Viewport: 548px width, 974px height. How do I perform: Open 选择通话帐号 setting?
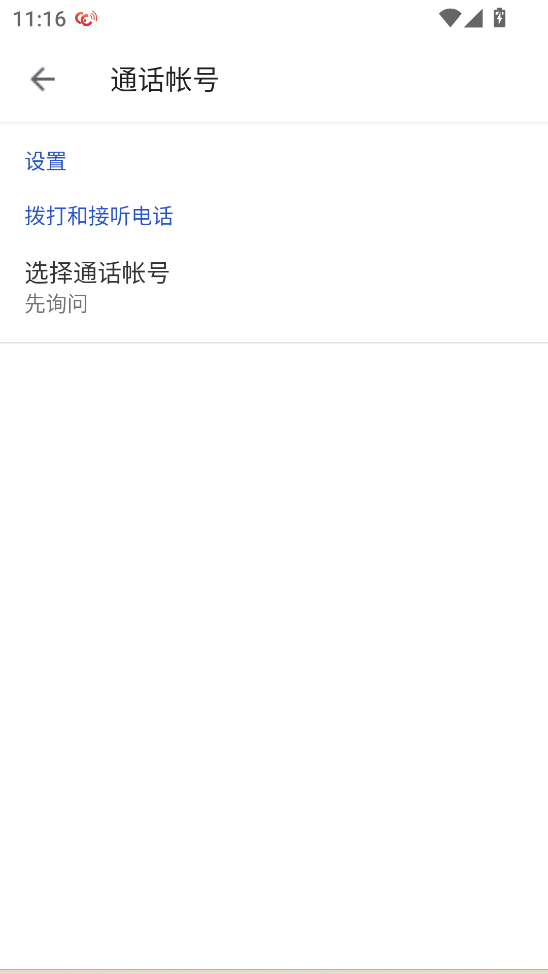click(x=274, y=288)
